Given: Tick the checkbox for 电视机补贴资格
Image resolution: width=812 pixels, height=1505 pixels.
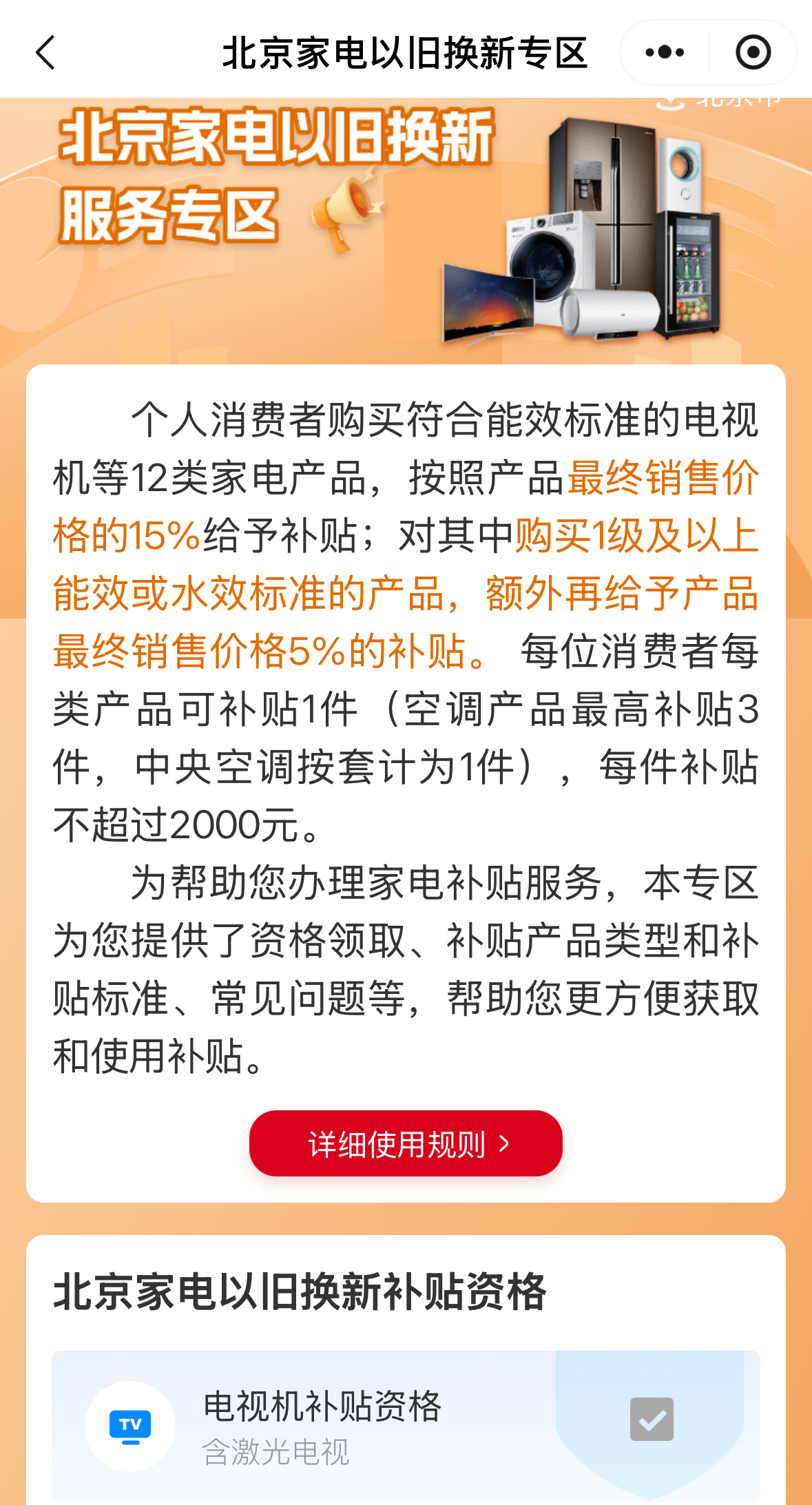Looking at the screenshot, I should pyautogui.click(x=652, y=1419).
